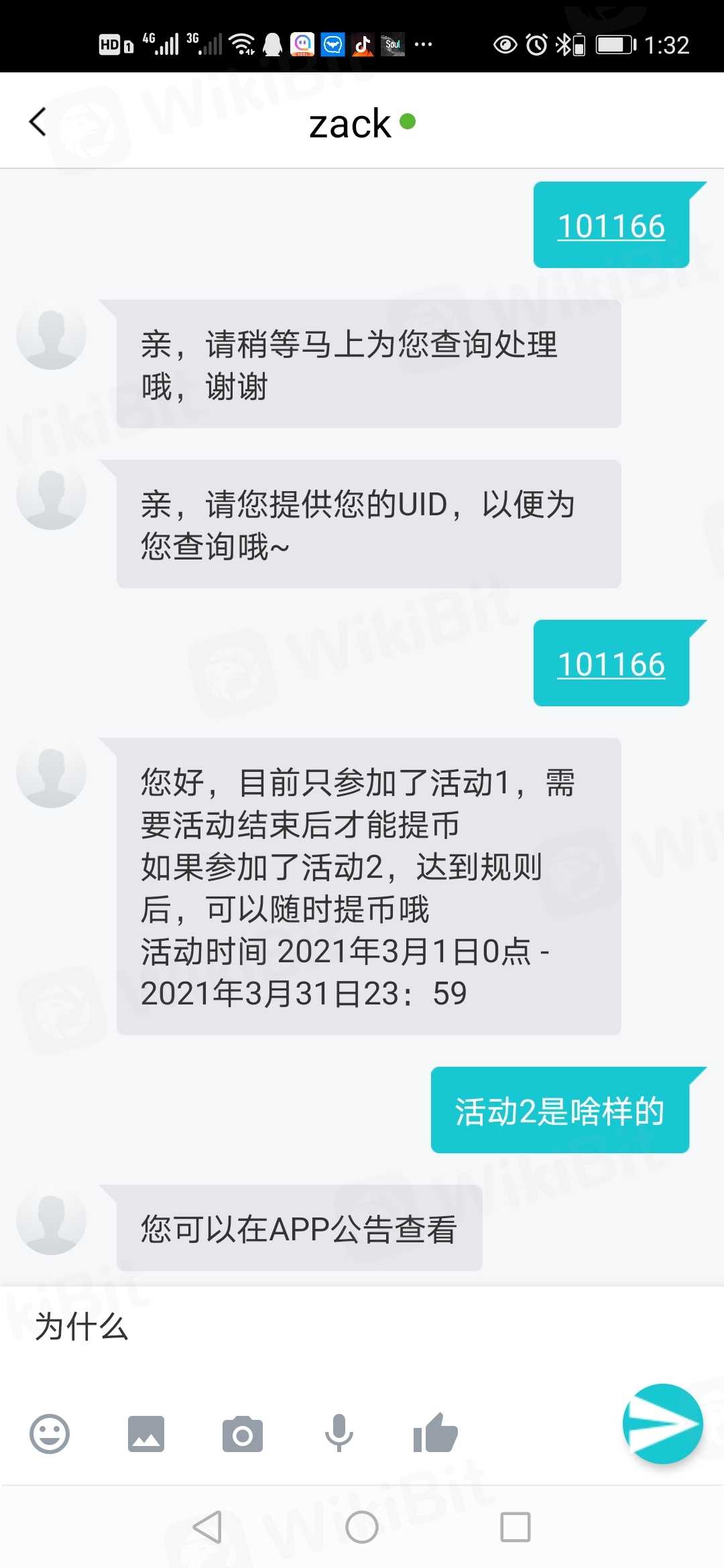Screen dimensions: 724x1568
Task: Send a thumbs-up rating
Action: pos(436,1433)
